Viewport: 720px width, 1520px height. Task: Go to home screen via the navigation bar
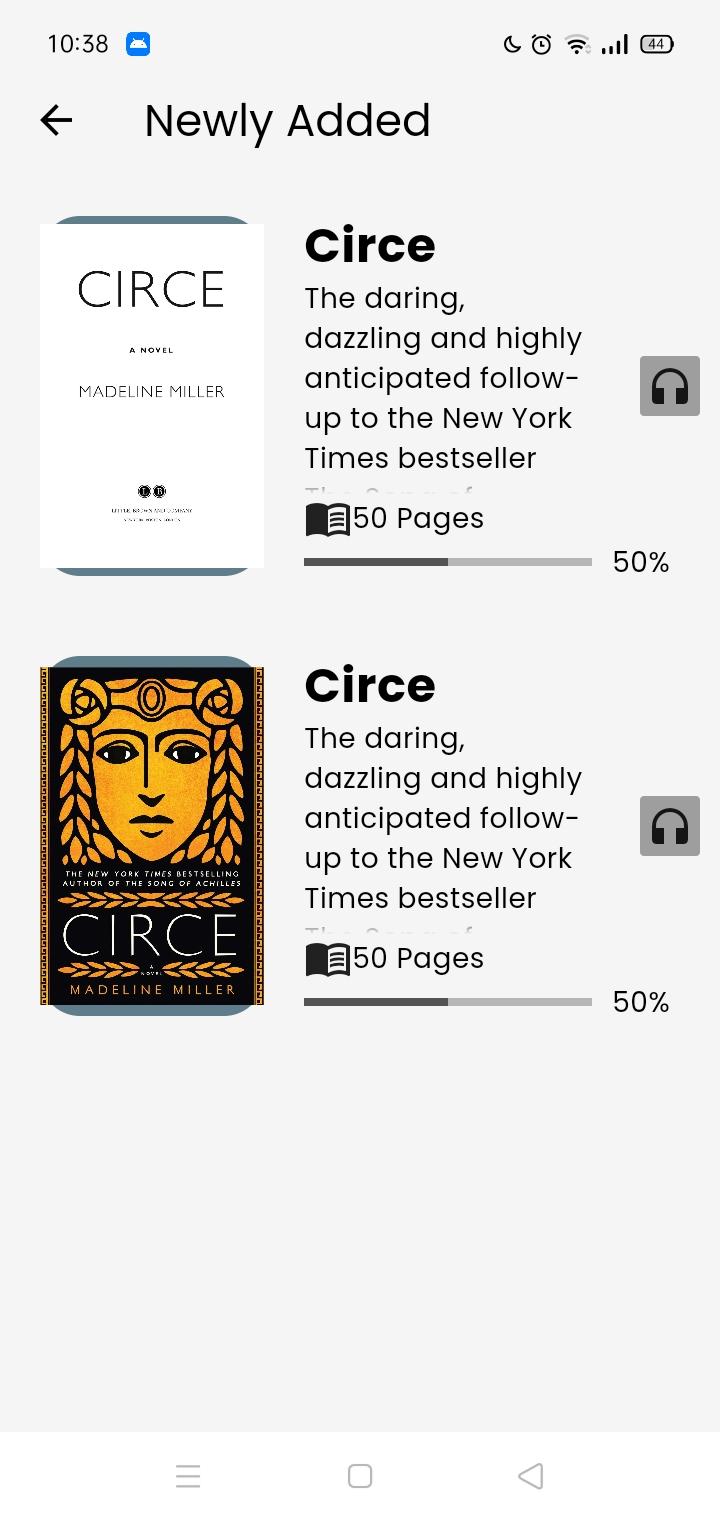tap(360, 1476)
